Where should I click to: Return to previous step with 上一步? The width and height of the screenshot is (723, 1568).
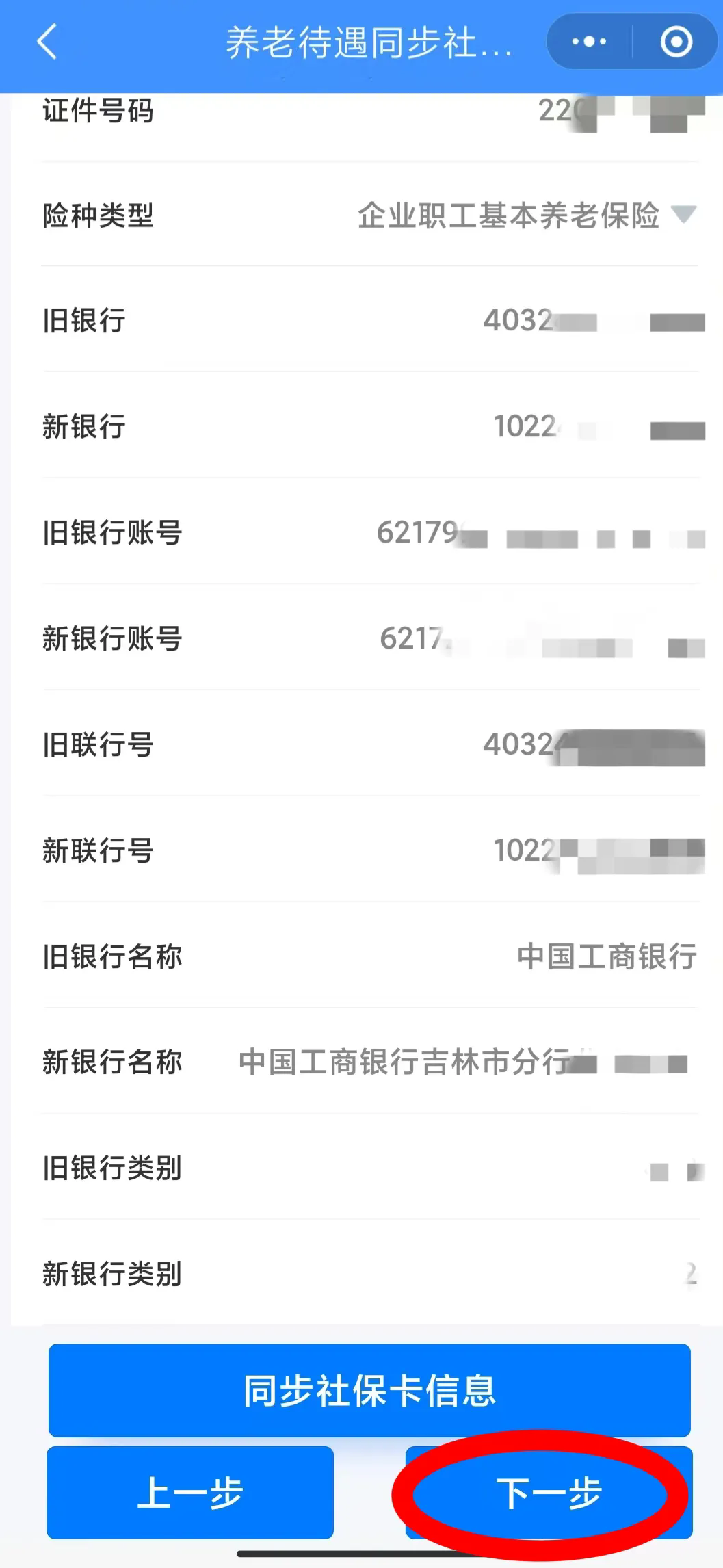click(x=190, y=1492)
